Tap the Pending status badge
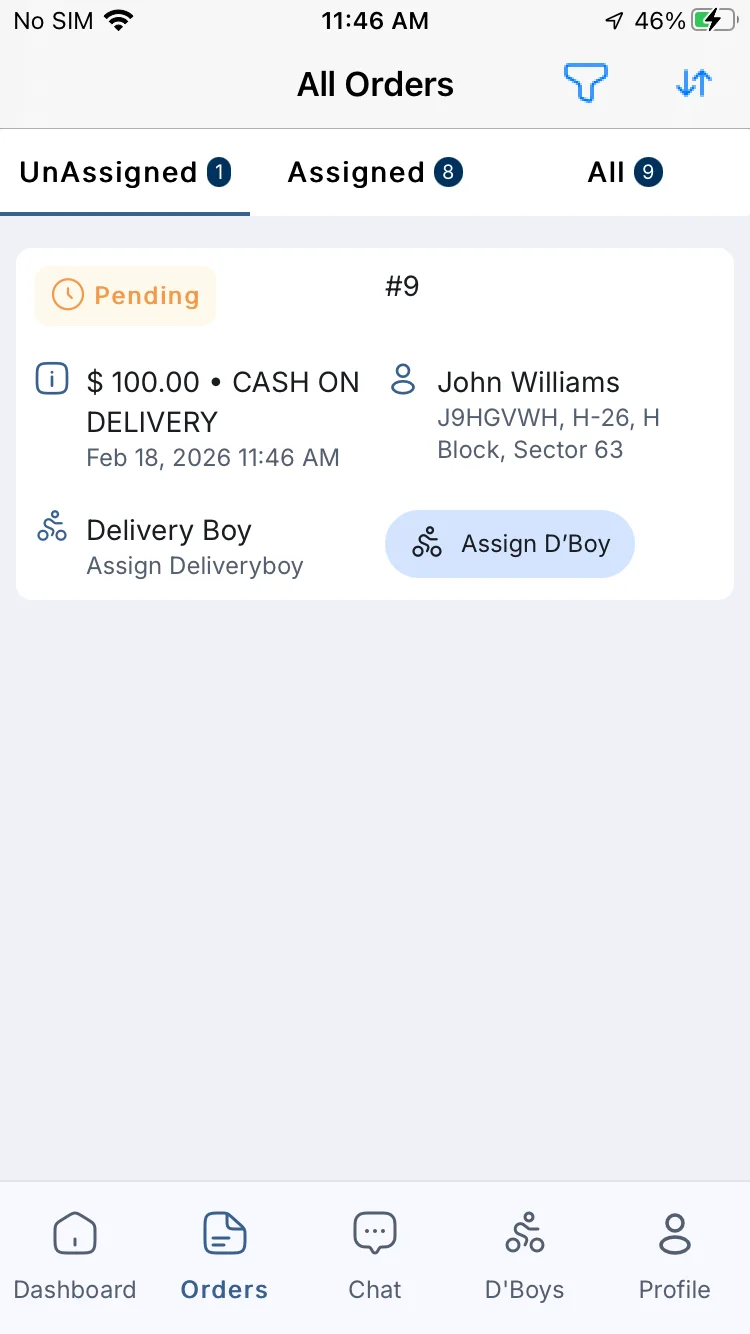This screenshot has height=1334, width=750. coord(125,295)
